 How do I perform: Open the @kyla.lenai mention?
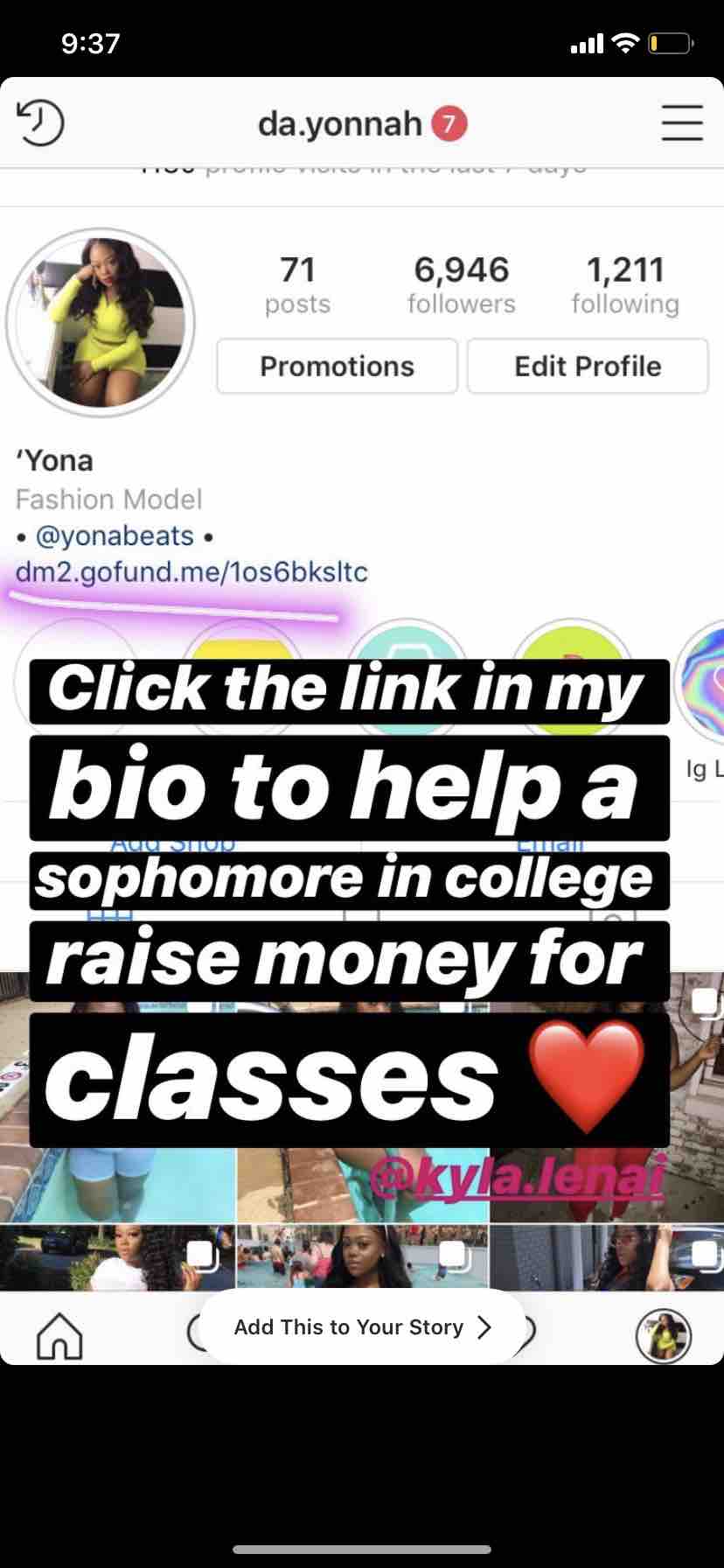pyautogui.click(x=518, y=1177)
